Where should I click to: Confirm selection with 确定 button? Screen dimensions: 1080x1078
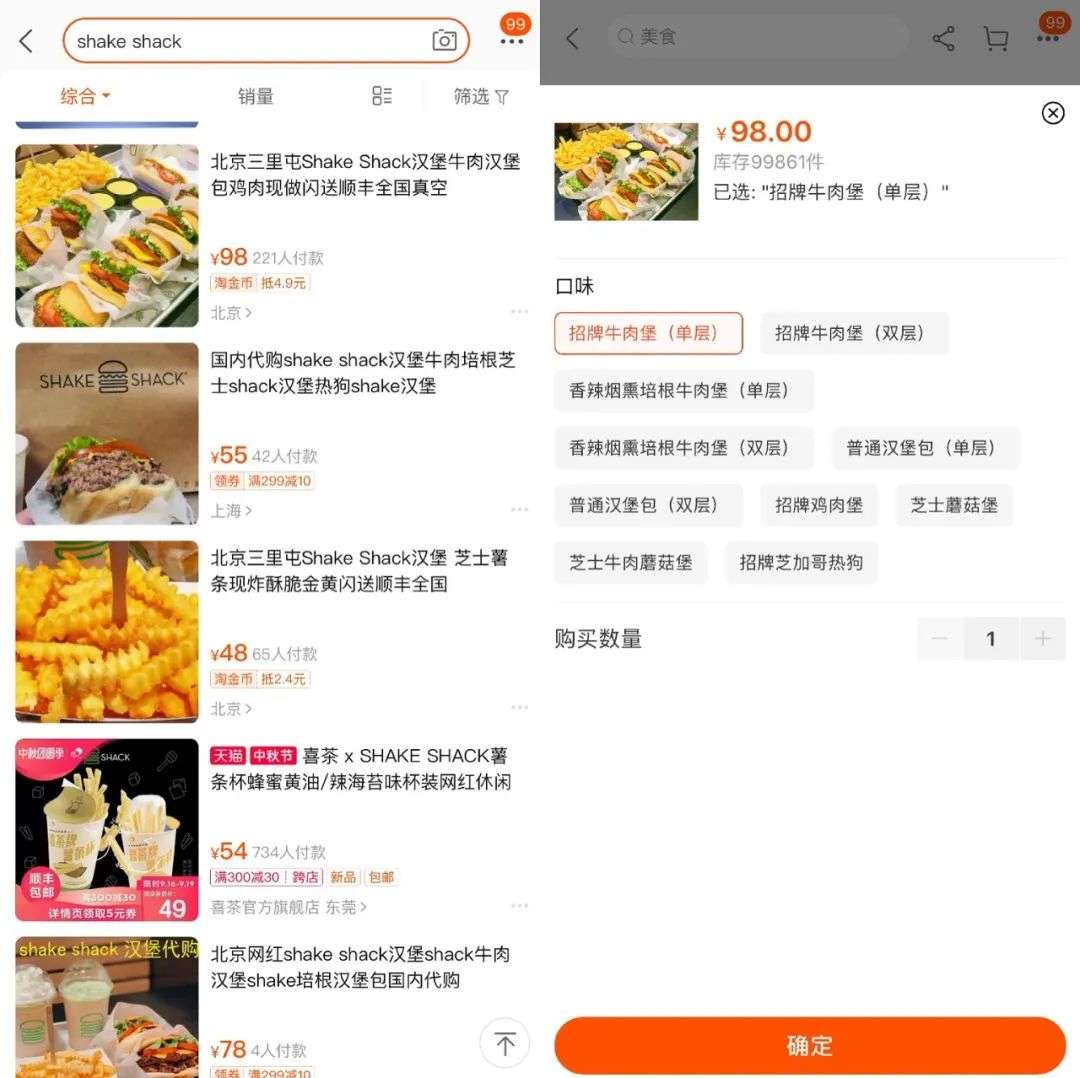point(810,1046)
